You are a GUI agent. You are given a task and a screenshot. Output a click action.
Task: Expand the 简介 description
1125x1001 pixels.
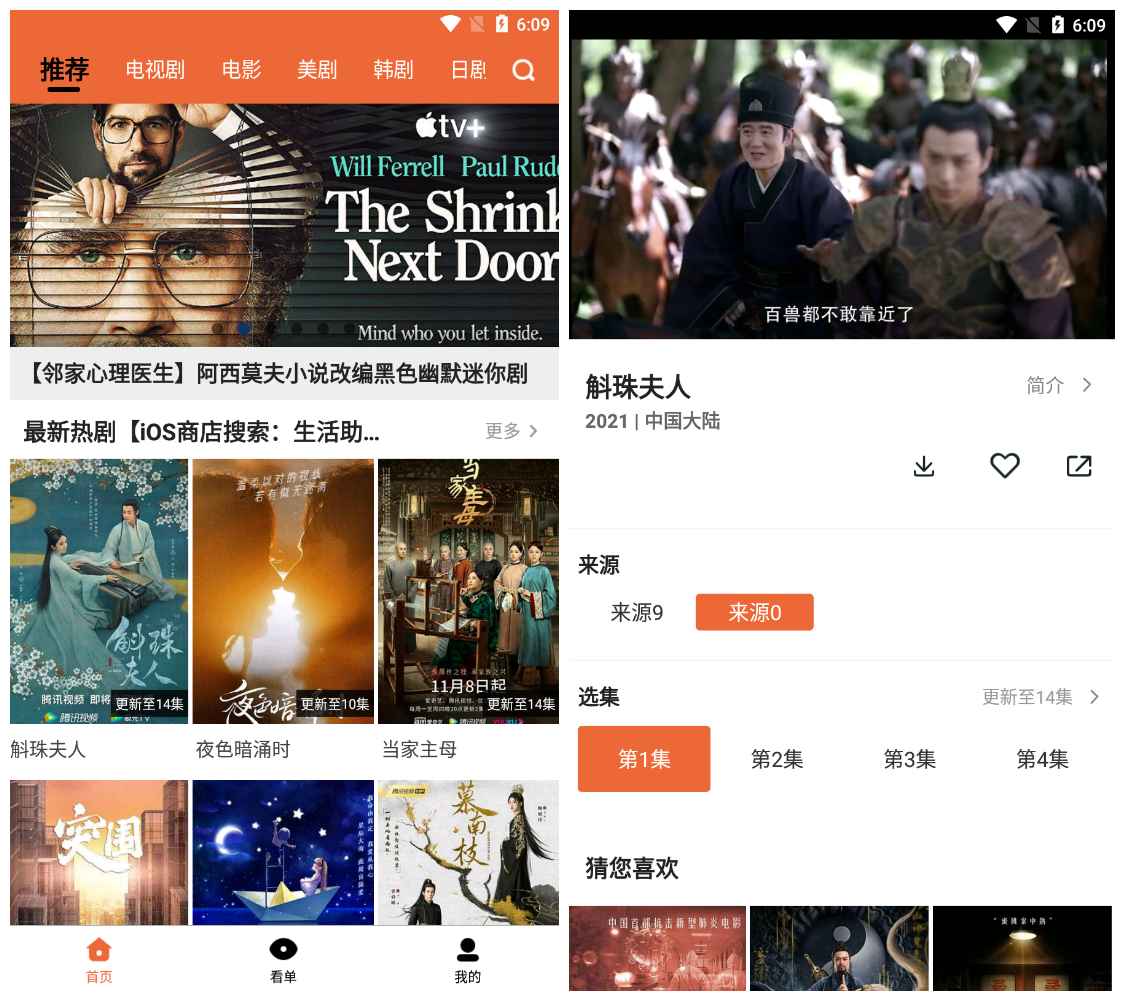1059,385
